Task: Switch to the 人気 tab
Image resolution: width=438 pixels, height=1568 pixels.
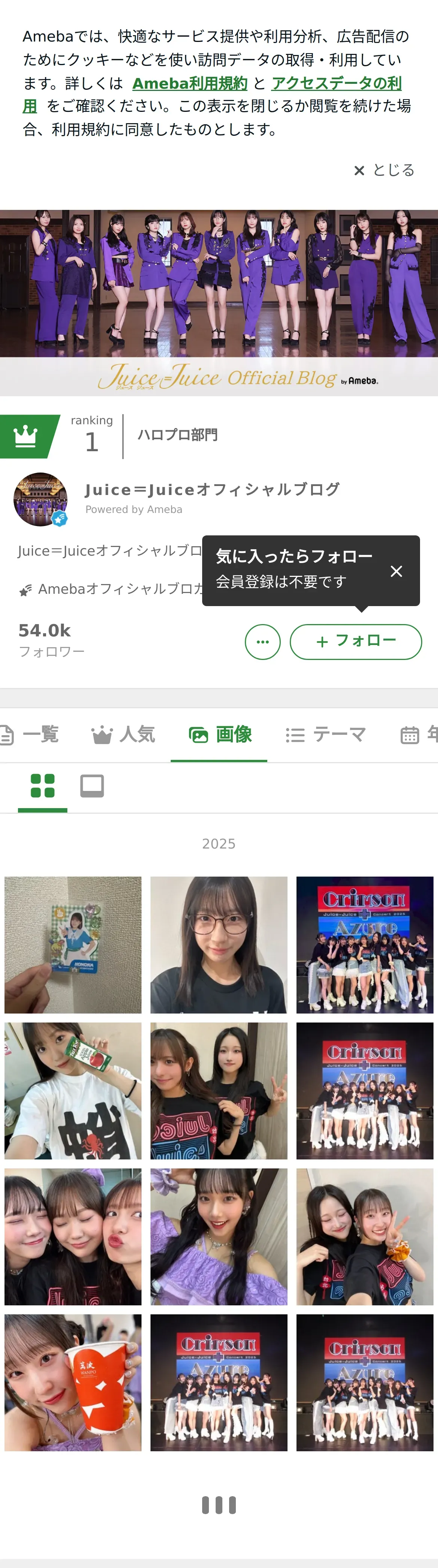Action: (124, 735)
